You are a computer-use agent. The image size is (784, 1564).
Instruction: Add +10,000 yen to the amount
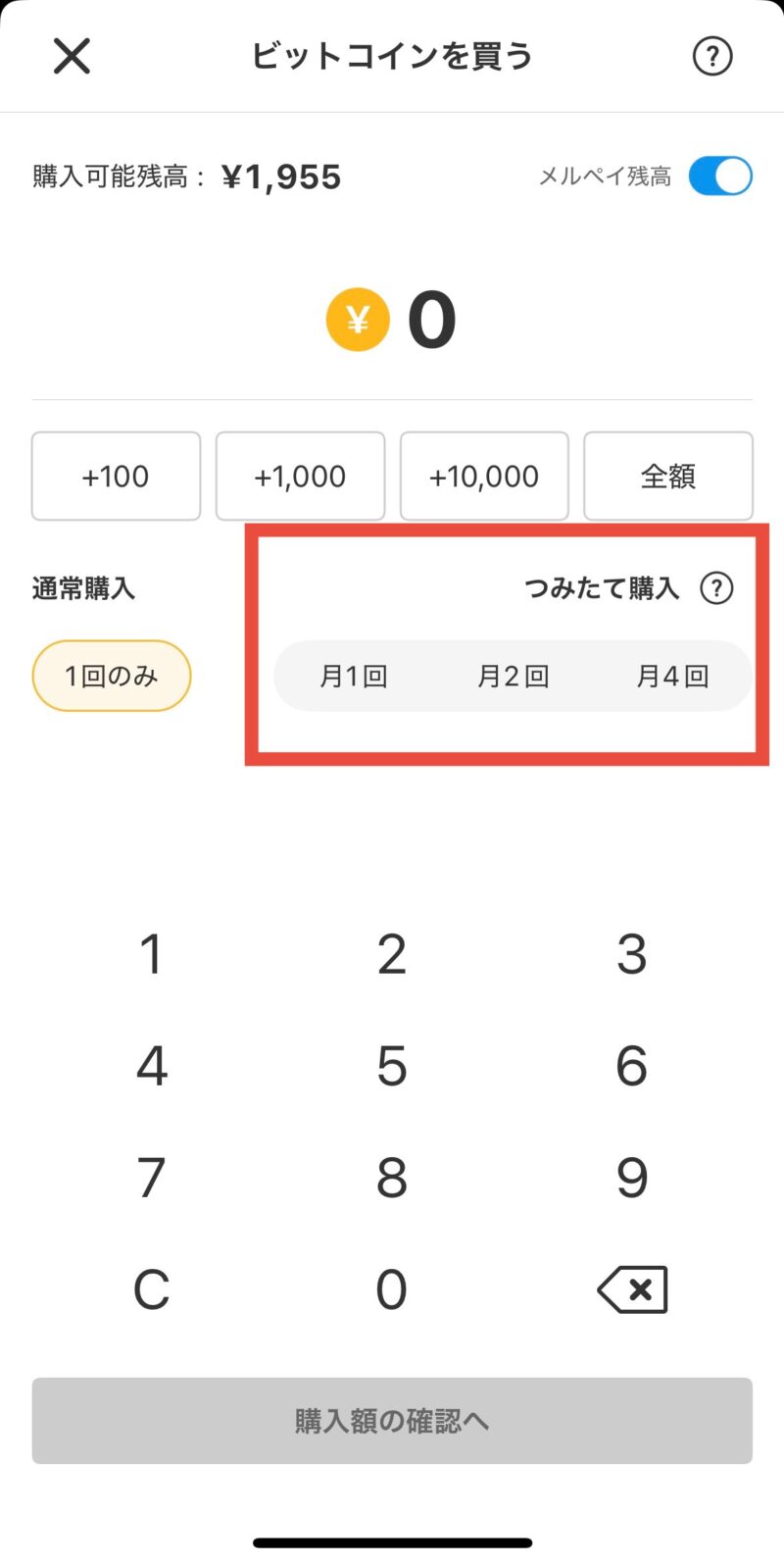484,477
